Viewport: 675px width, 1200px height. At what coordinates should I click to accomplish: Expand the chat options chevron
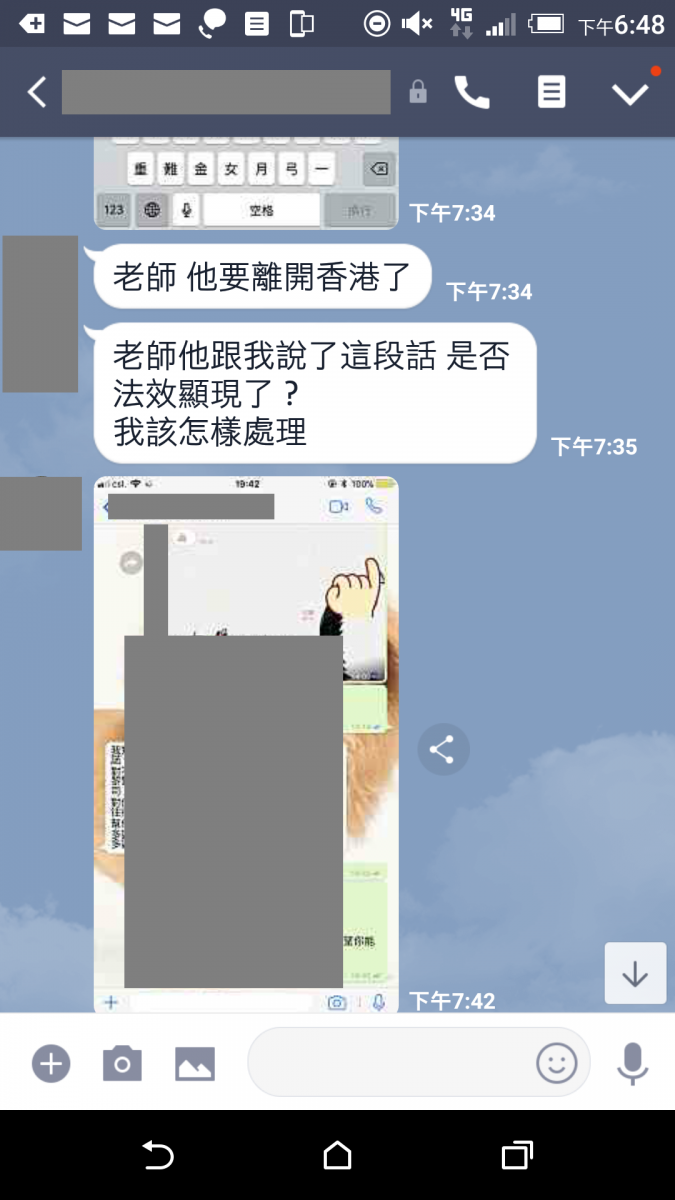pyautogui.click(x=630, y=93)
